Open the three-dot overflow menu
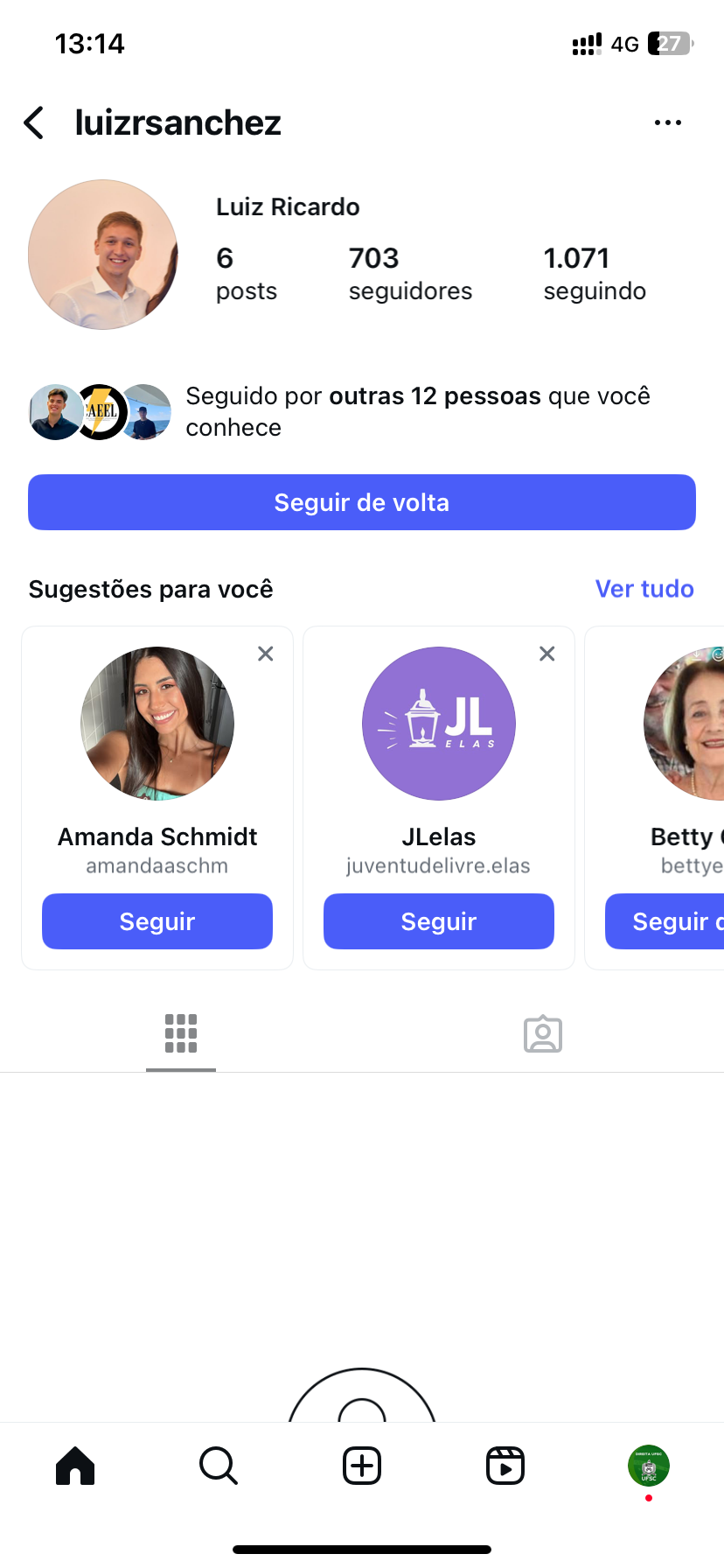 pyautogui.click(x=667, y=122)
